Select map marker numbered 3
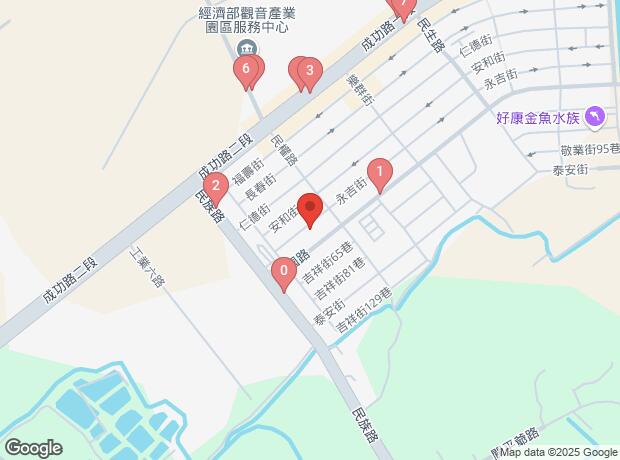 (310, 71)
